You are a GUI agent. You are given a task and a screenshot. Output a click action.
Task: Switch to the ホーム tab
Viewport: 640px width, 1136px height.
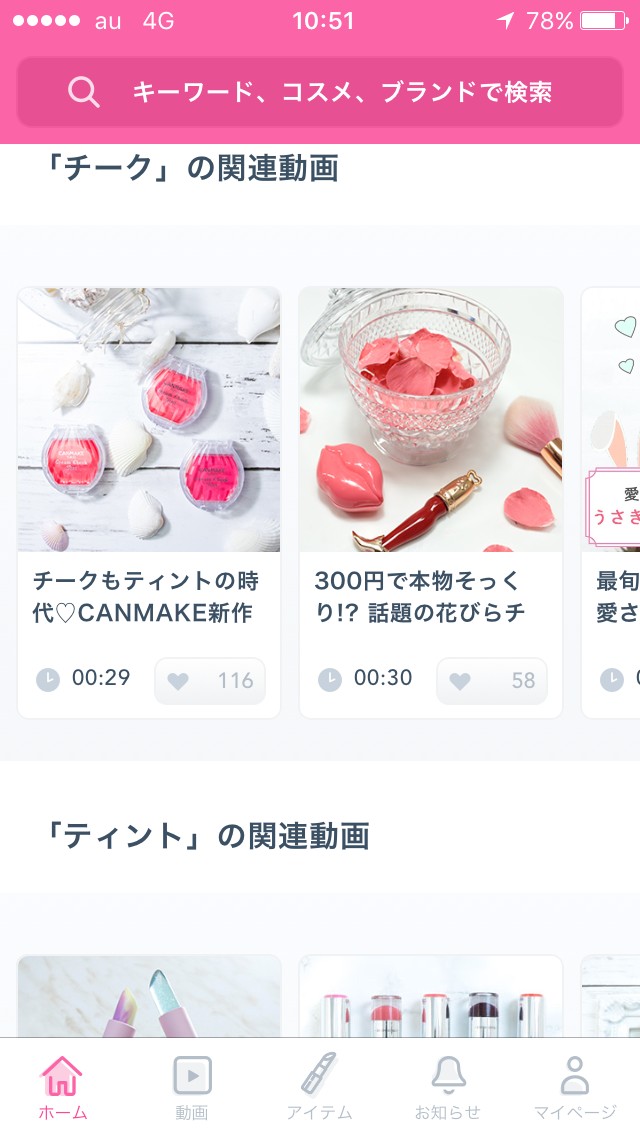62,1087
